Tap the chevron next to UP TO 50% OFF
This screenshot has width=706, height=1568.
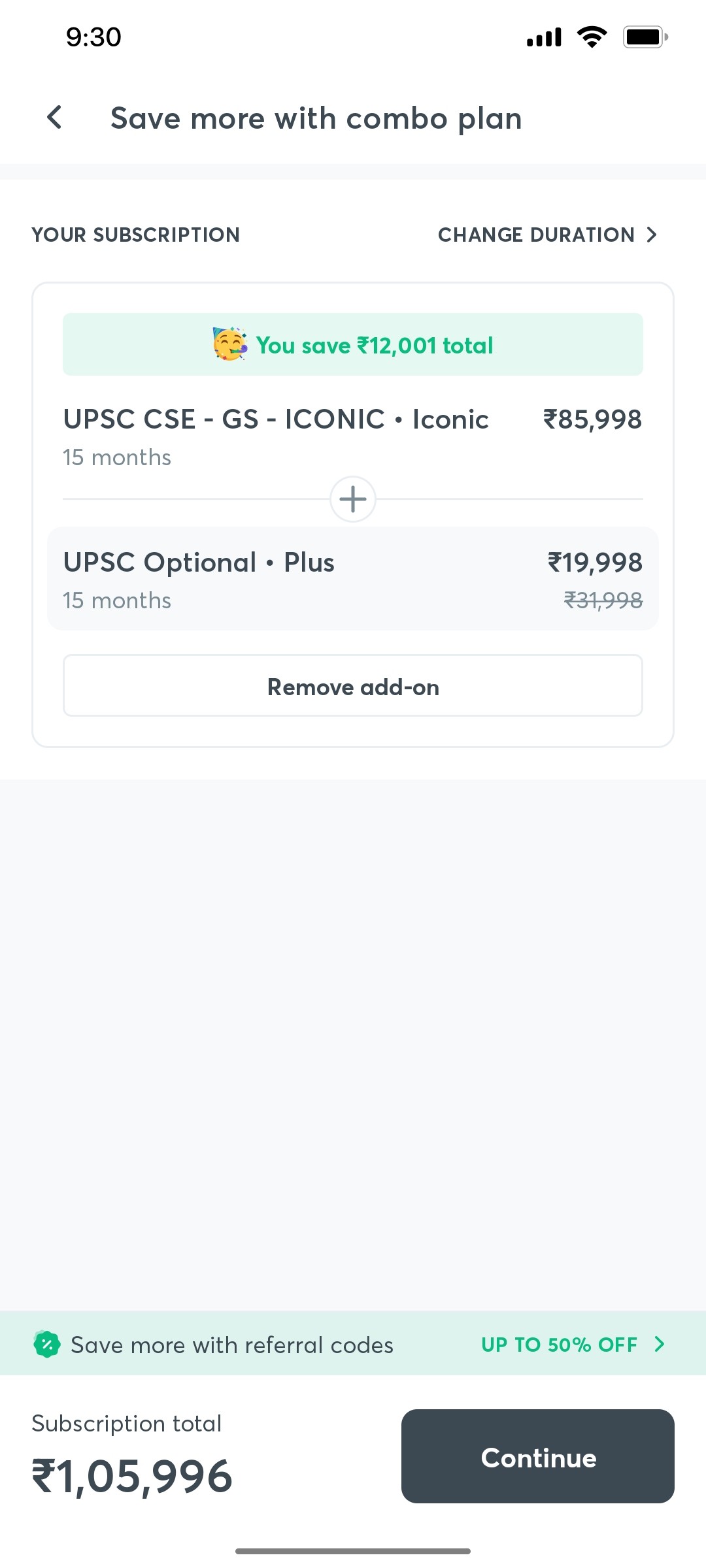click(x=658, y=1344)
